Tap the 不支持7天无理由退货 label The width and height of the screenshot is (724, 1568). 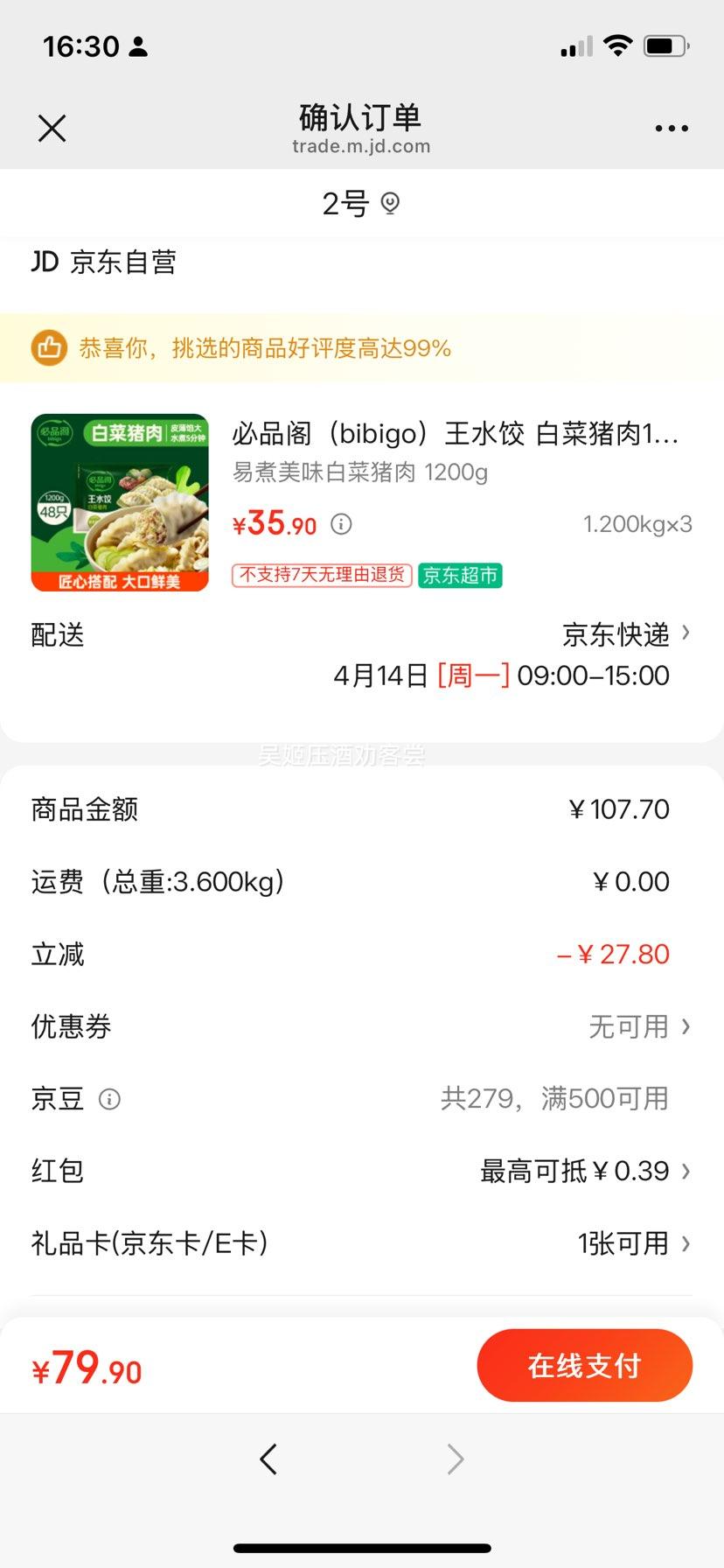(320, 576)
